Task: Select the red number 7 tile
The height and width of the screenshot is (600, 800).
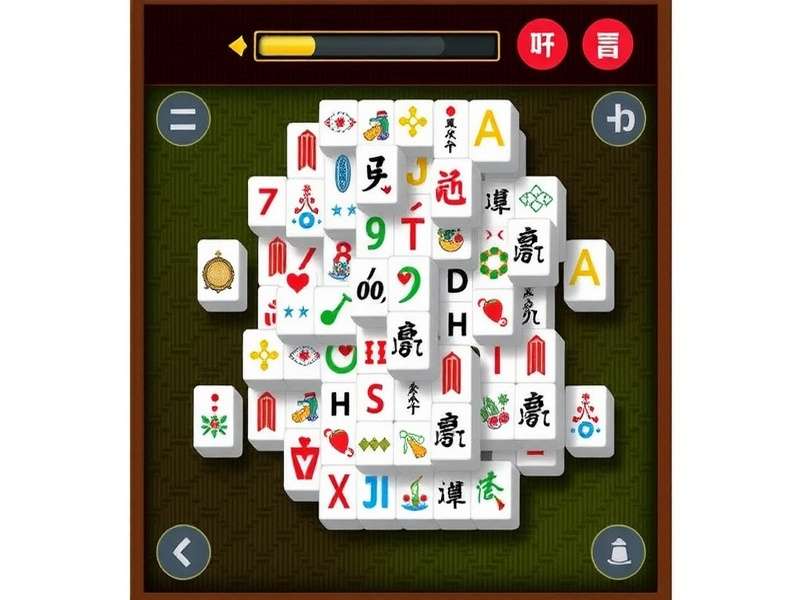Action: tap(267, 202)
